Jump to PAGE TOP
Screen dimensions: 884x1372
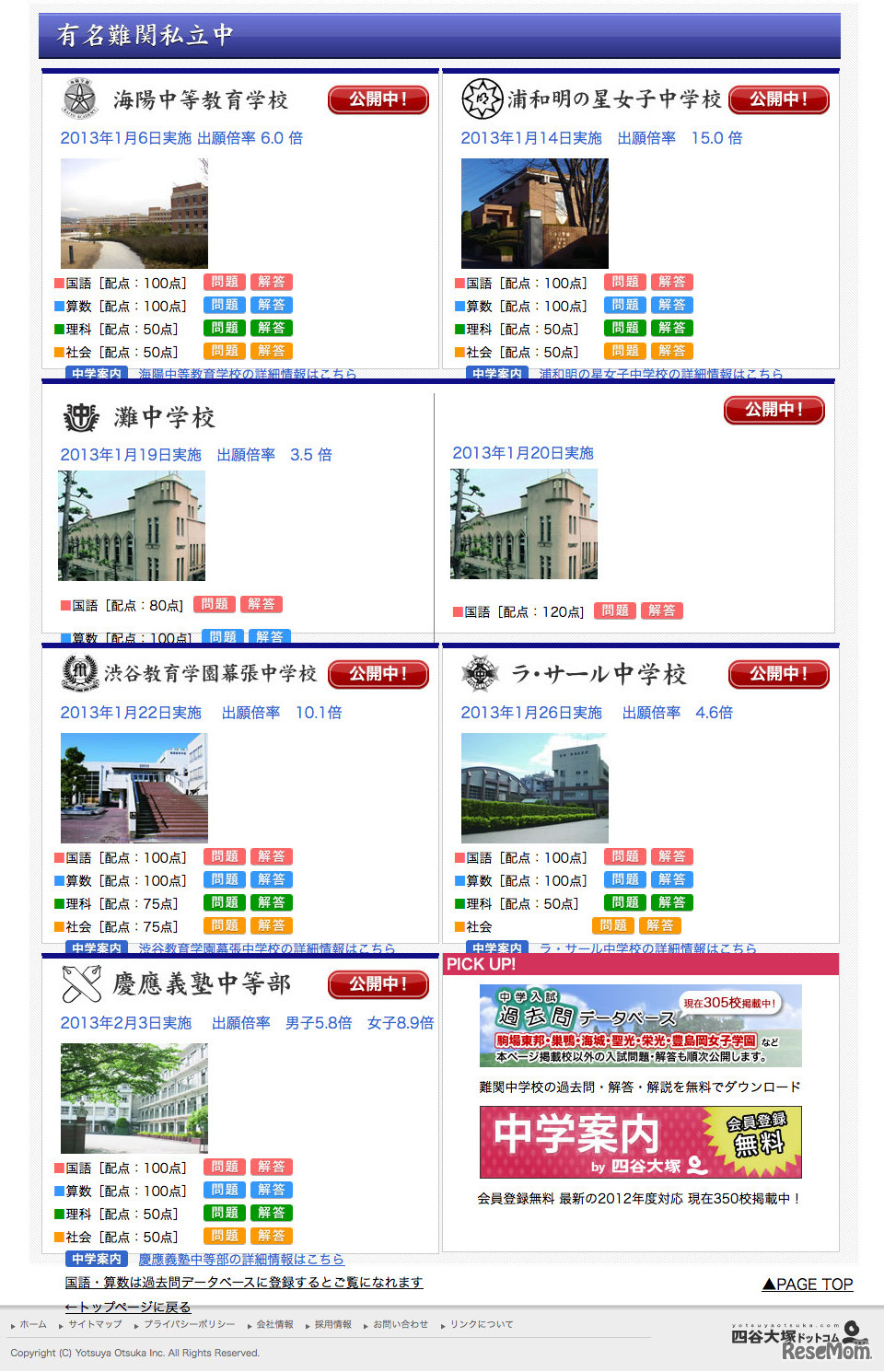point(808,1285)
